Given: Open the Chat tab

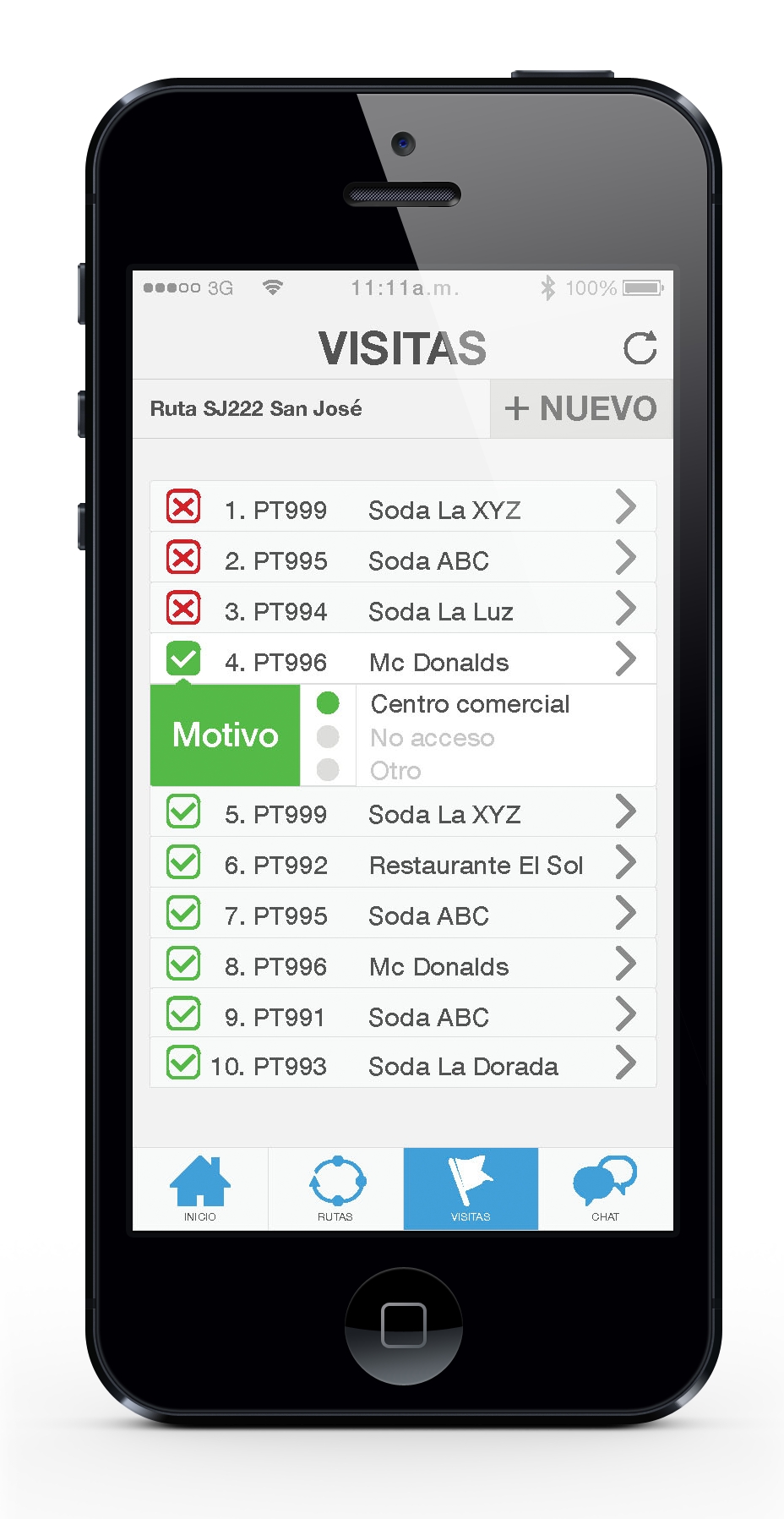Looking at the screenshot, I should tap(605, 1188).
